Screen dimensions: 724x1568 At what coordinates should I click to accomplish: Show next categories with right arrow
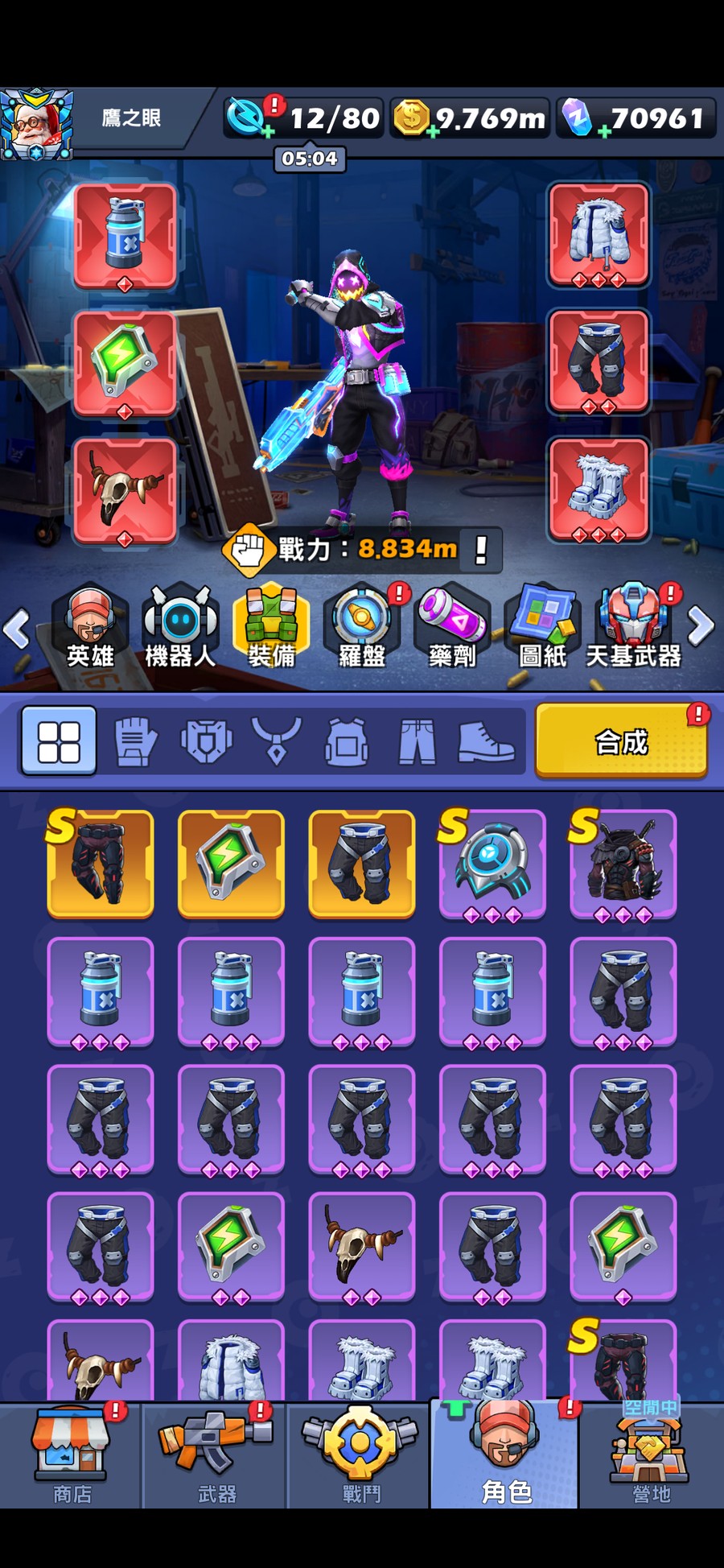pyautogui.click(x=701, y=627)
